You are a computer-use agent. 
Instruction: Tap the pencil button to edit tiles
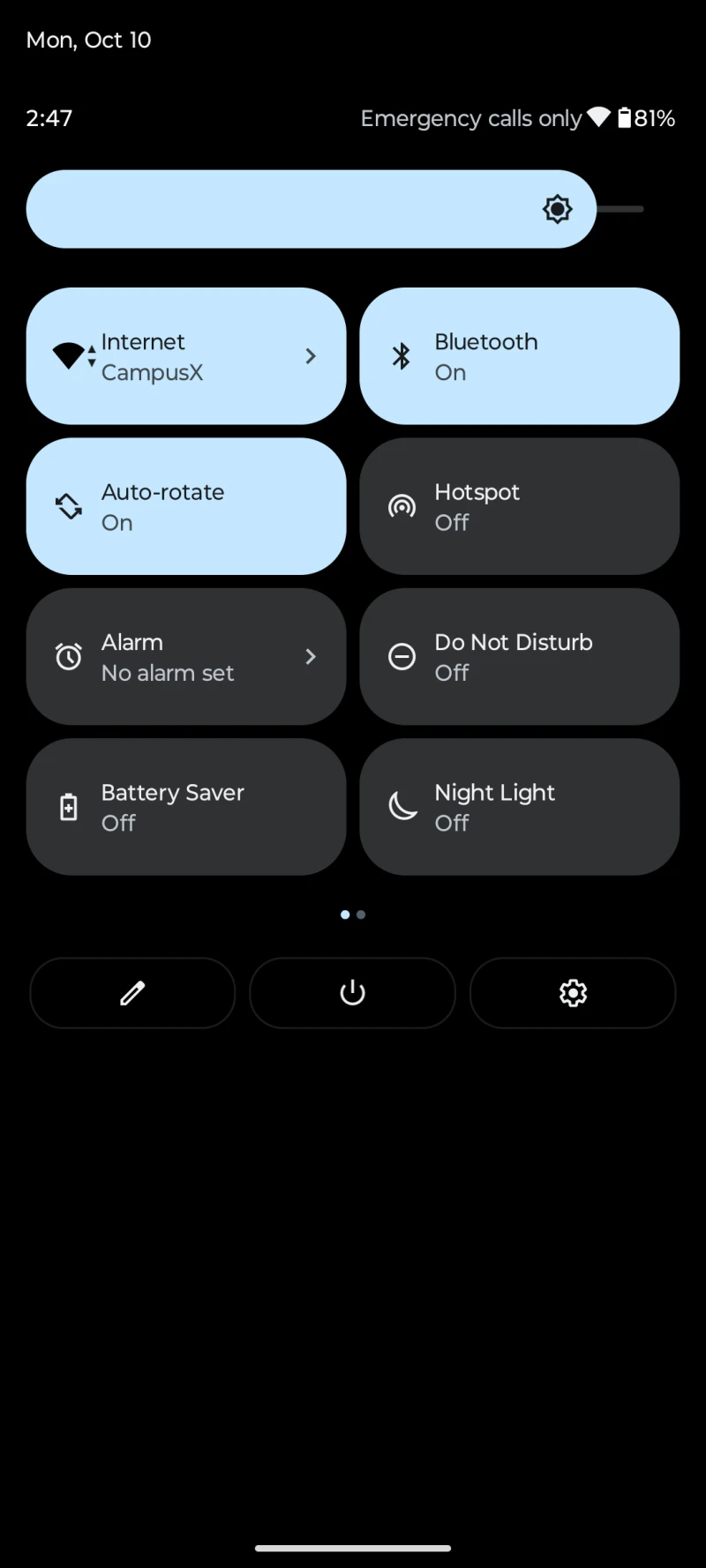click(x=132, y=993)
